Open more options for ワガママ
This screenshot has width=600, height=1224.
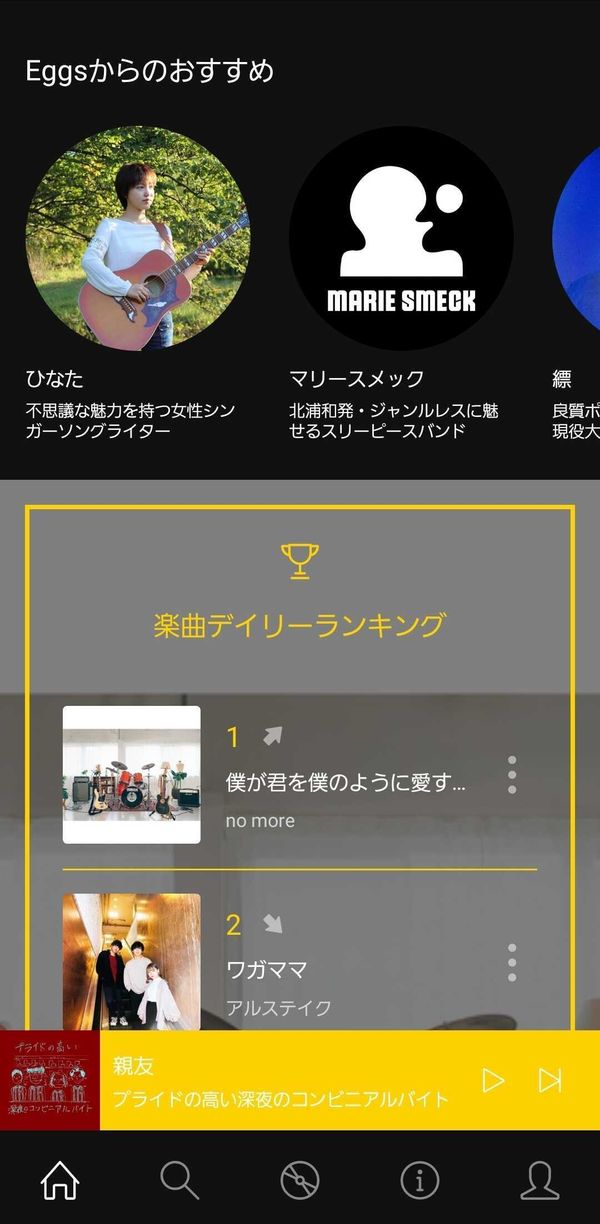coord(512,962)
